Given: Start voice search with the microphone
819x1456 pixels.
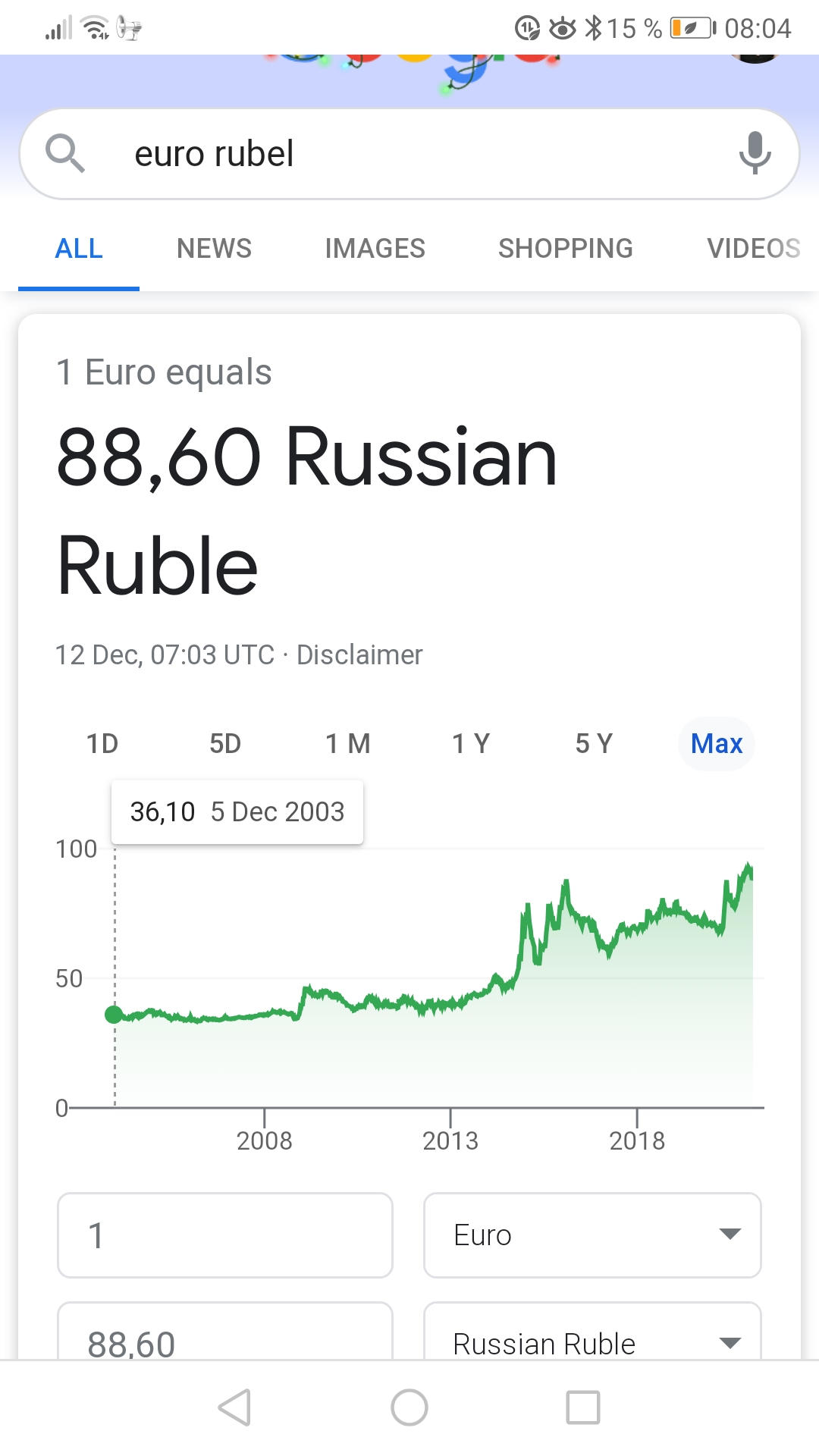Looking at the screenshot, I should 755,152.
